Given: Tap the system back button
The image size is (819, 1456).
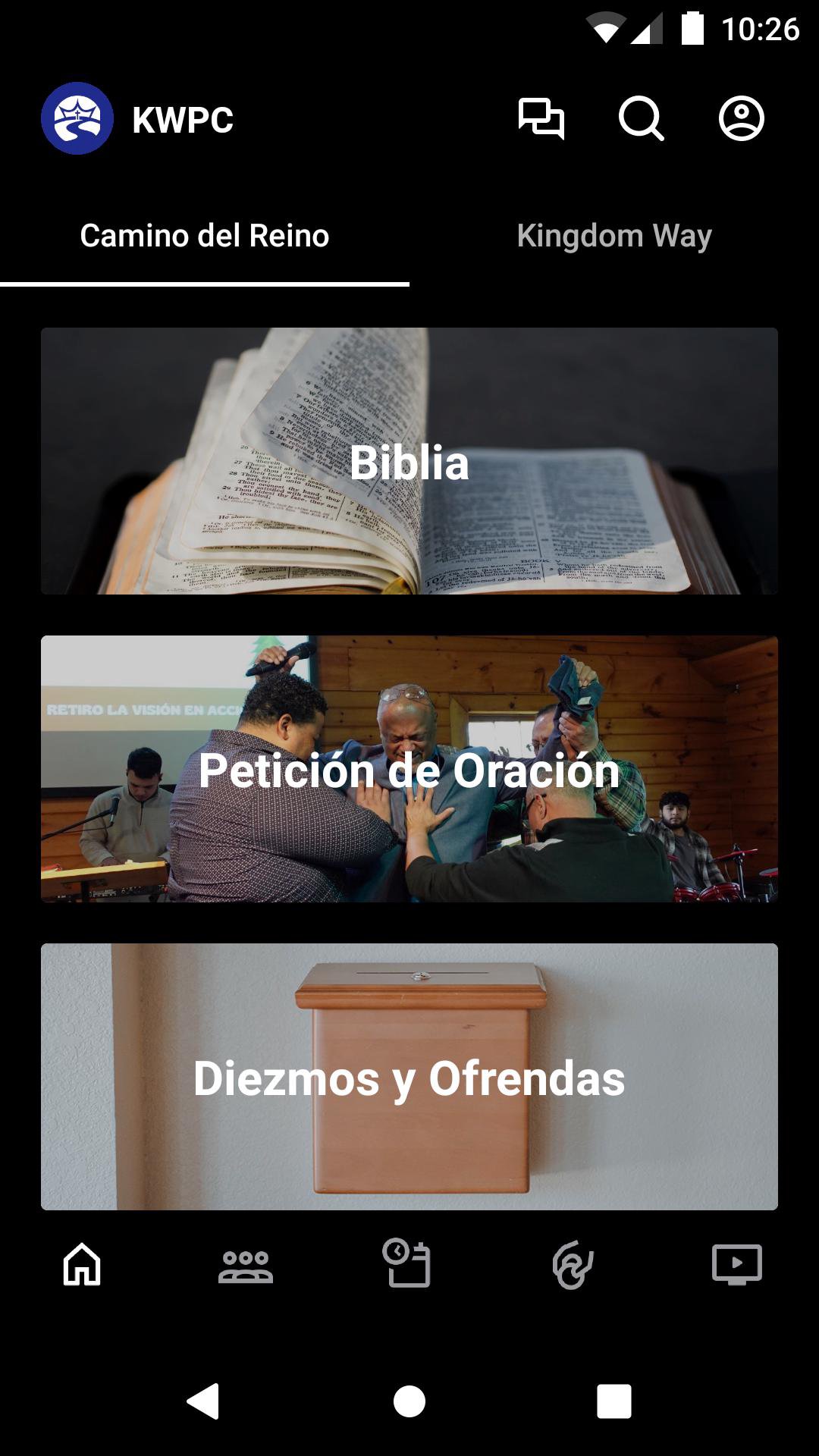Looking at the screenshot, I should (203, 1401).
